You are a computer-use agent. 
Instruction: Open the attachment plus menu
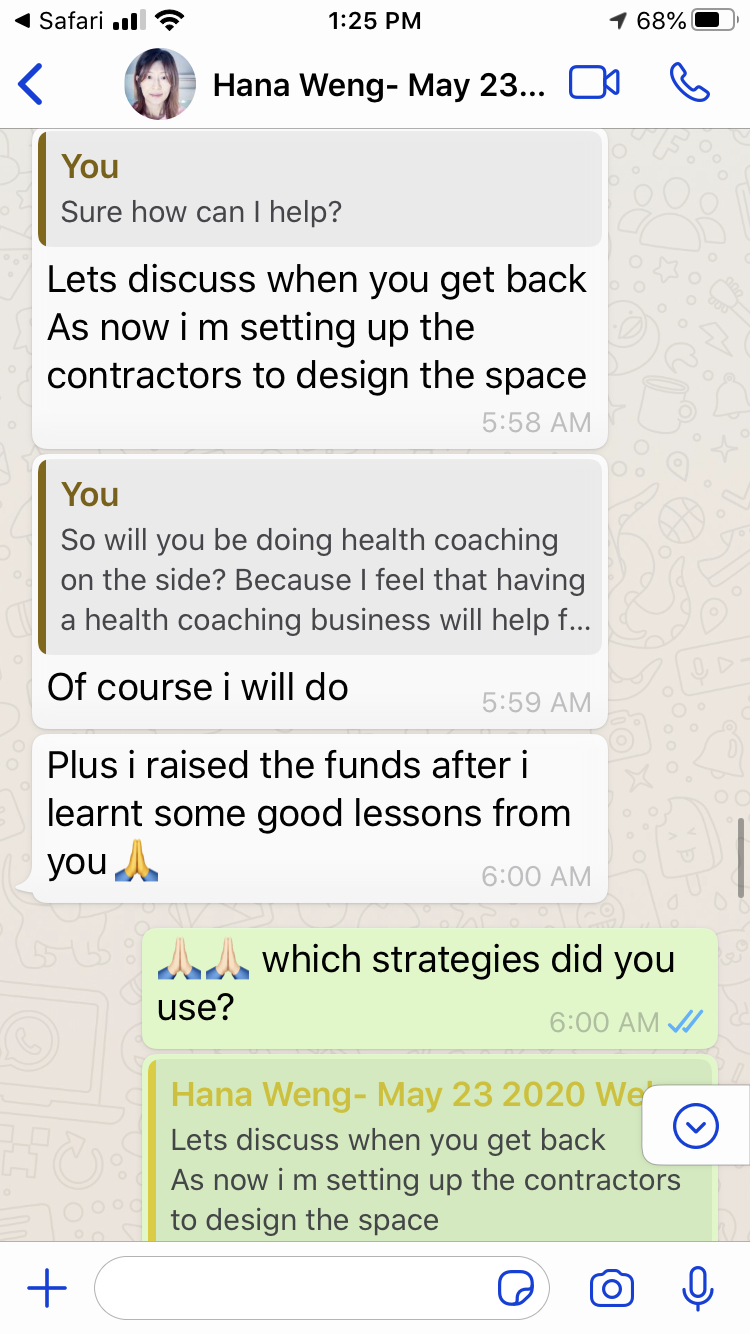[46, 1289]
